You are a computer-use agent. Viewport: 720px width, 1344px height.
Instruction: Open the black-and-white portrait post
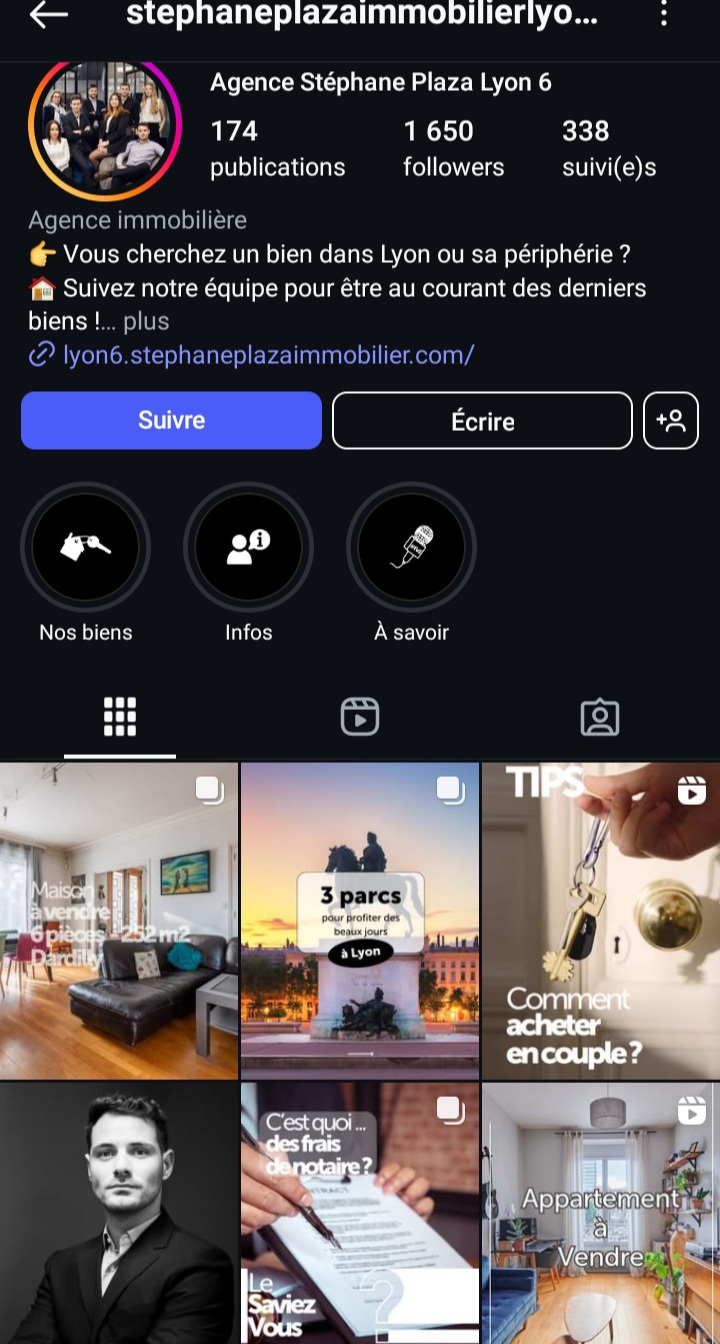click(x=119, y=1212)
